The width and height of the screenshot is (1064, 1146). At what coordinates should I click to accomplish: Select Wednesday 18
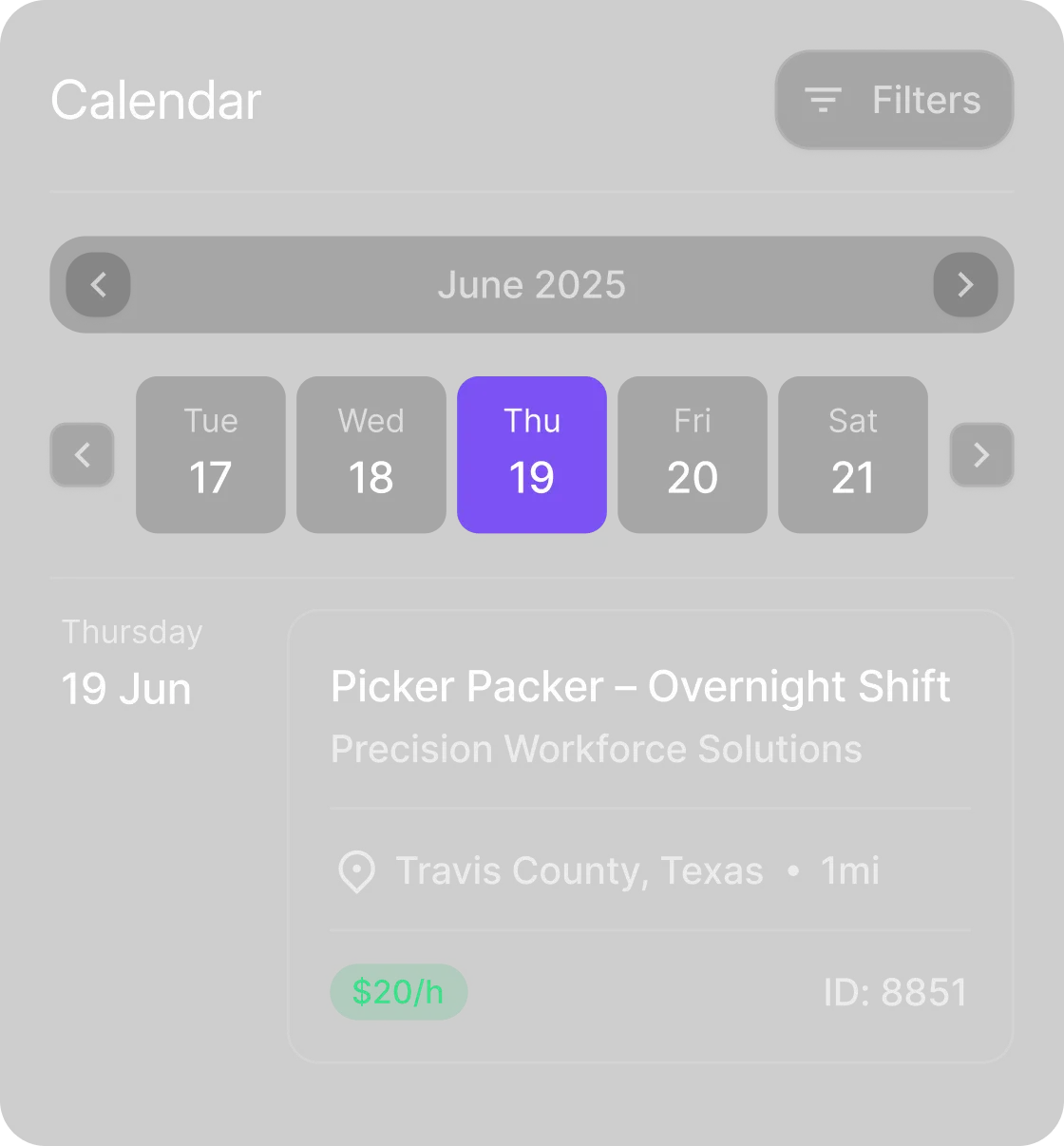click(x=371, y=454)
